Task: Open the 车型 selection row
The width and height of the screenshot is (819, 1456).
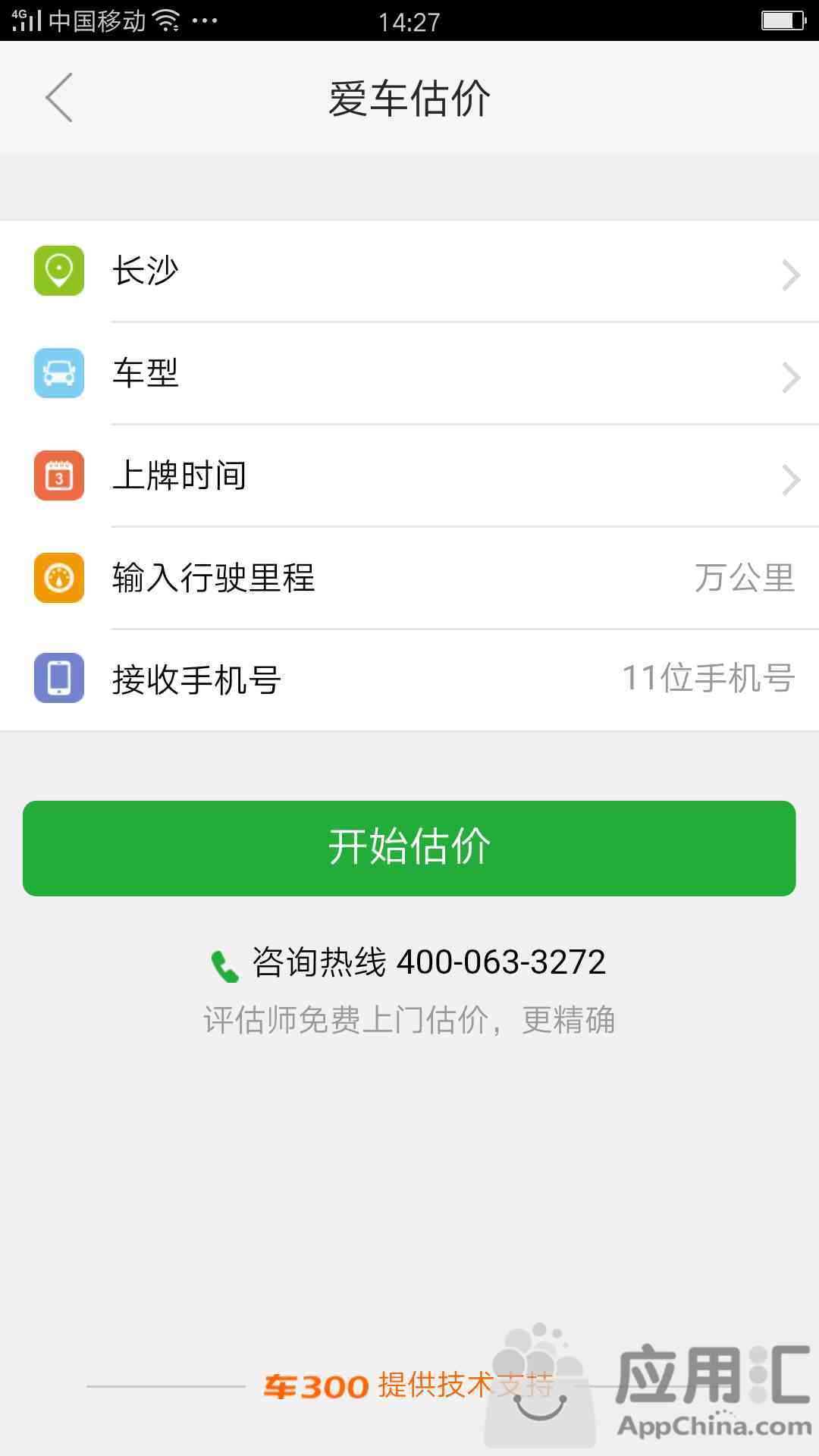Action: tap(409, 374)
